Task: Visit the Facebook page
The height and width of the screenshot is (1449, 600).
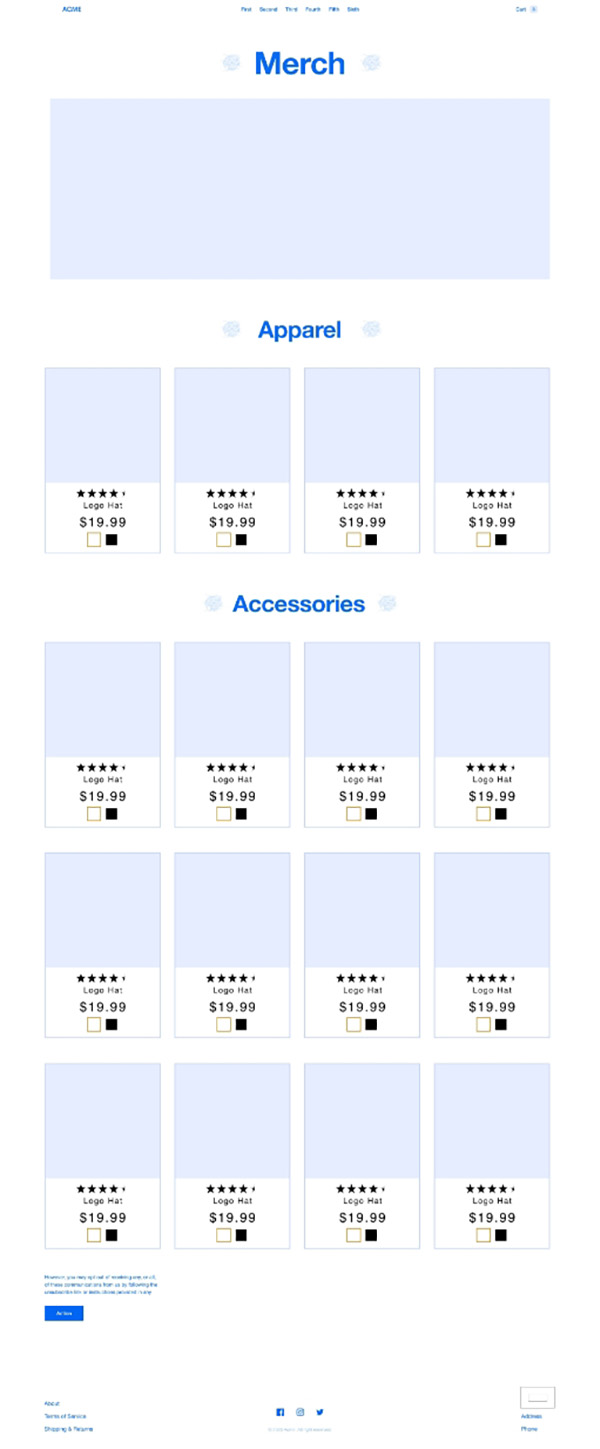Action: (x=280, y=1412)
